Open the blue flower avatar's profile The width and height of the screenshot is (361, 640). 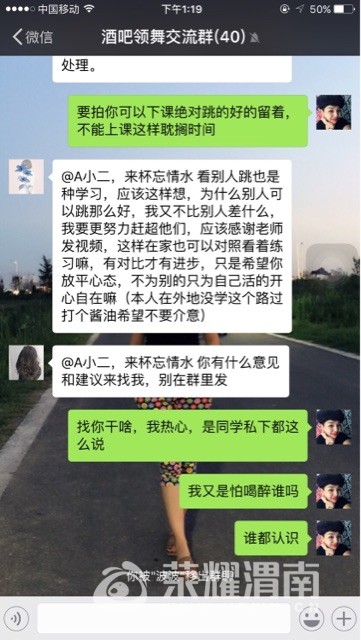26,176
